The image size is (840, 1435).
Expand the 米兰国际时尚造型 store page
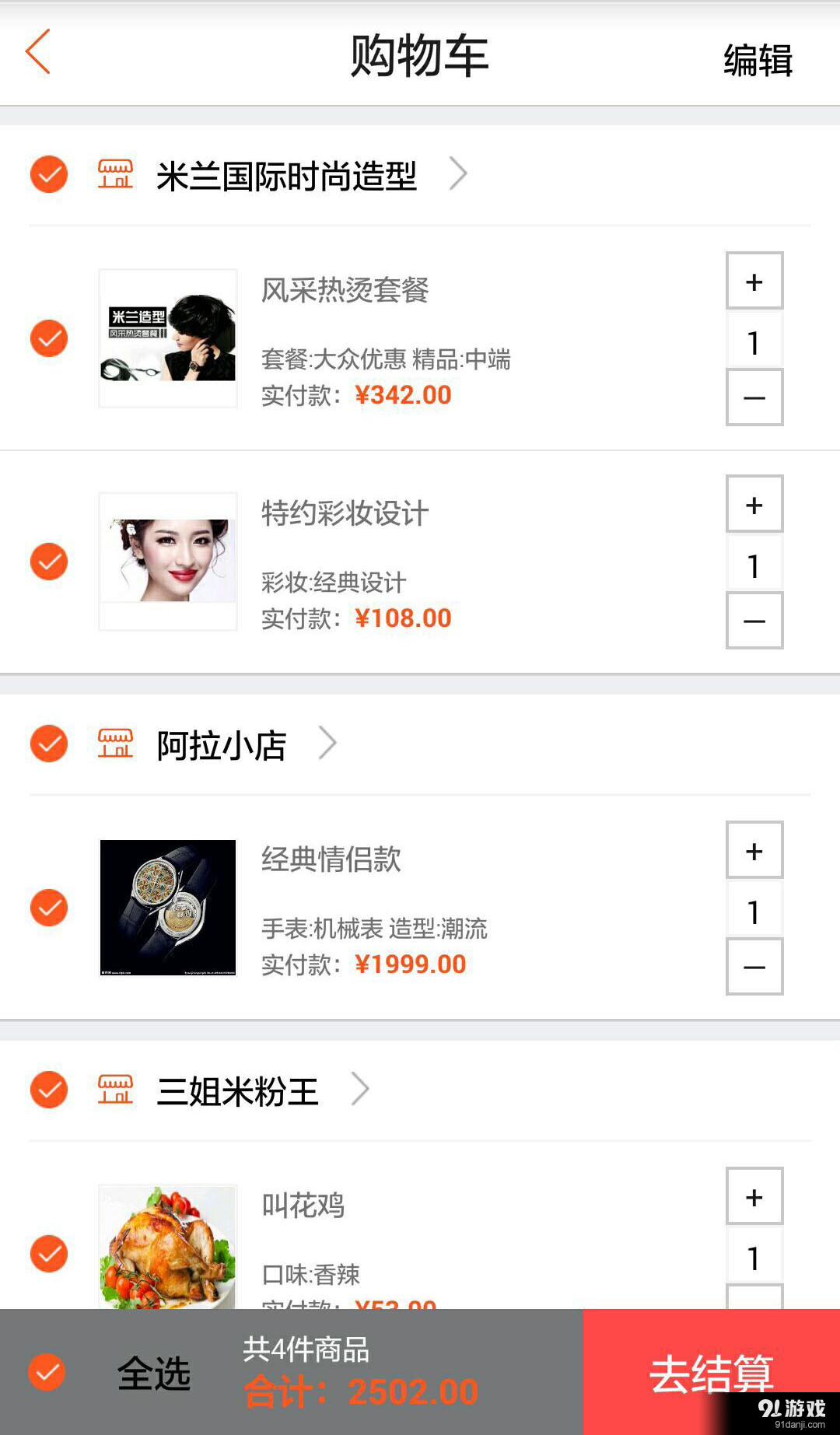coord(460,174)
